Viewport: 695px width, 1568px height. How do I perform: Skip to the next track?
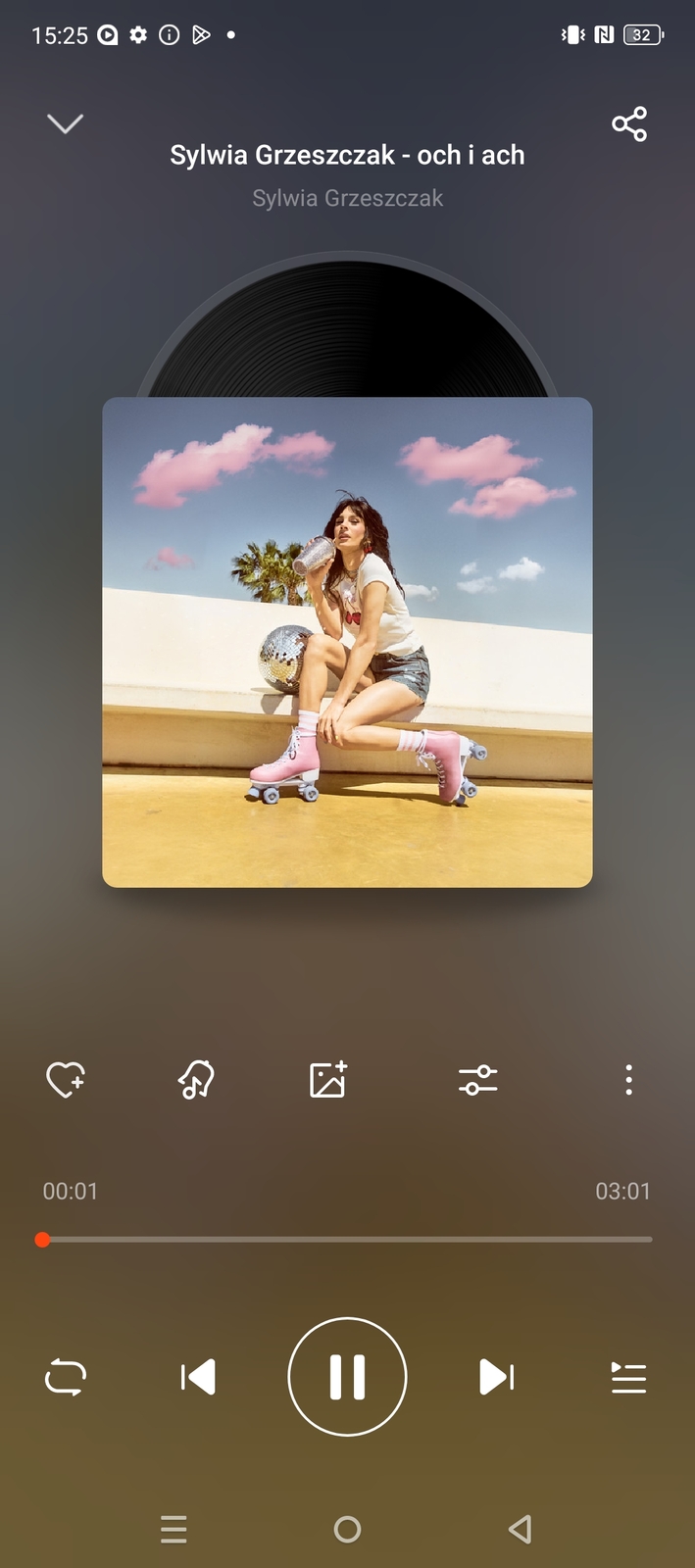coord(496,1377)
